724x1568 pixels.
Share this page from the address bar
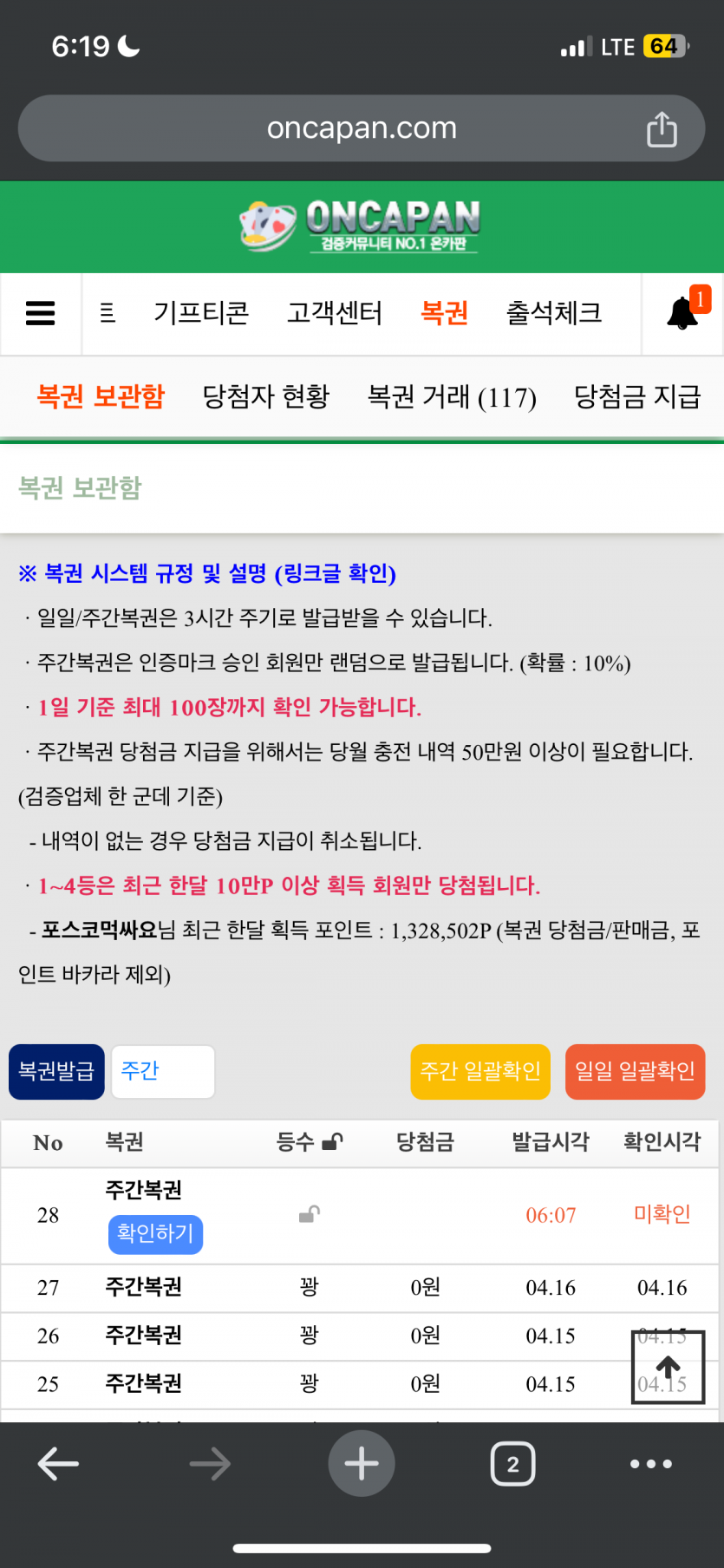tap(662, 129)
